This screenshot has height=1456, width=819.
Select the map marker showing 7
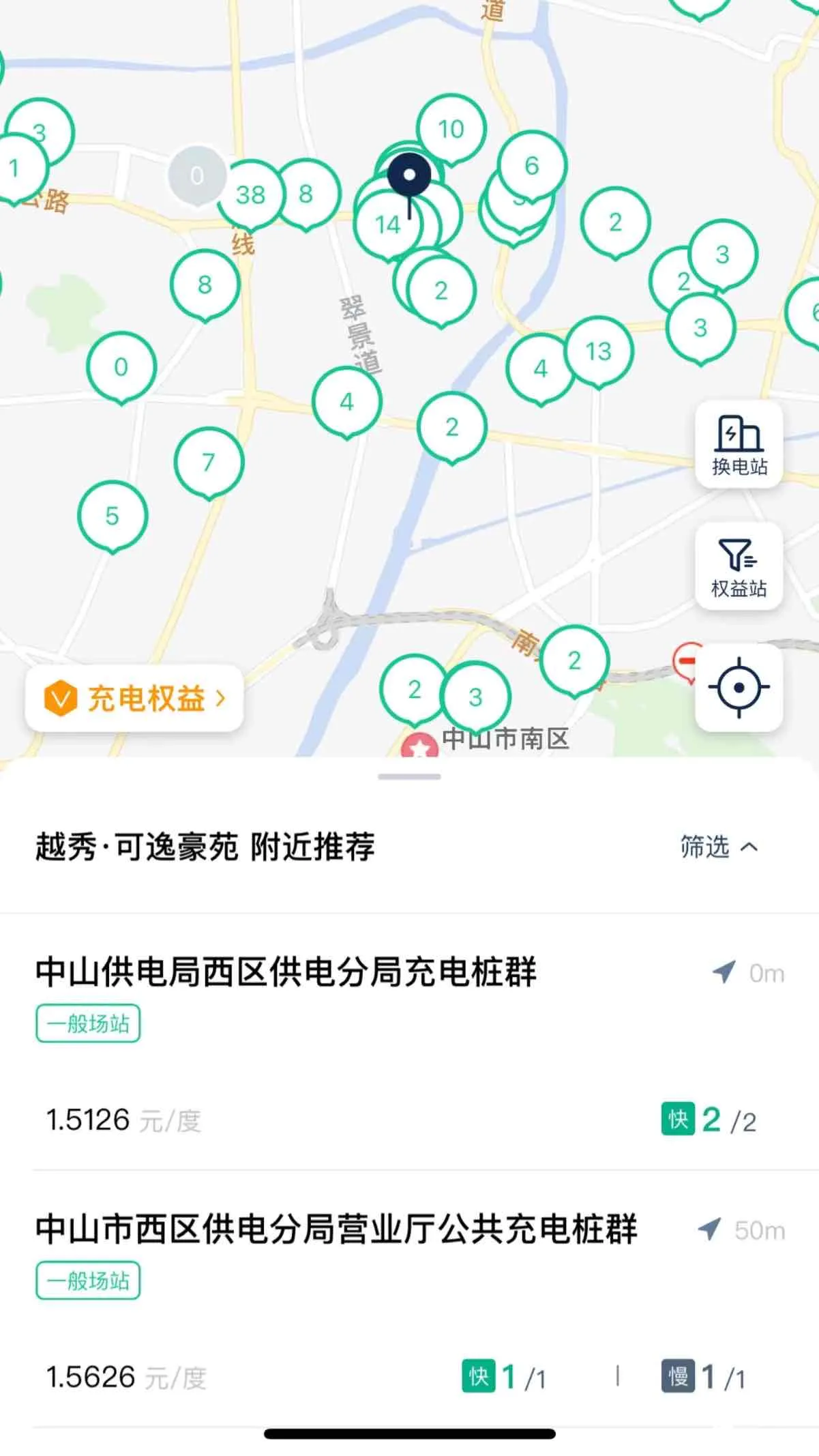tap(209, 463)
